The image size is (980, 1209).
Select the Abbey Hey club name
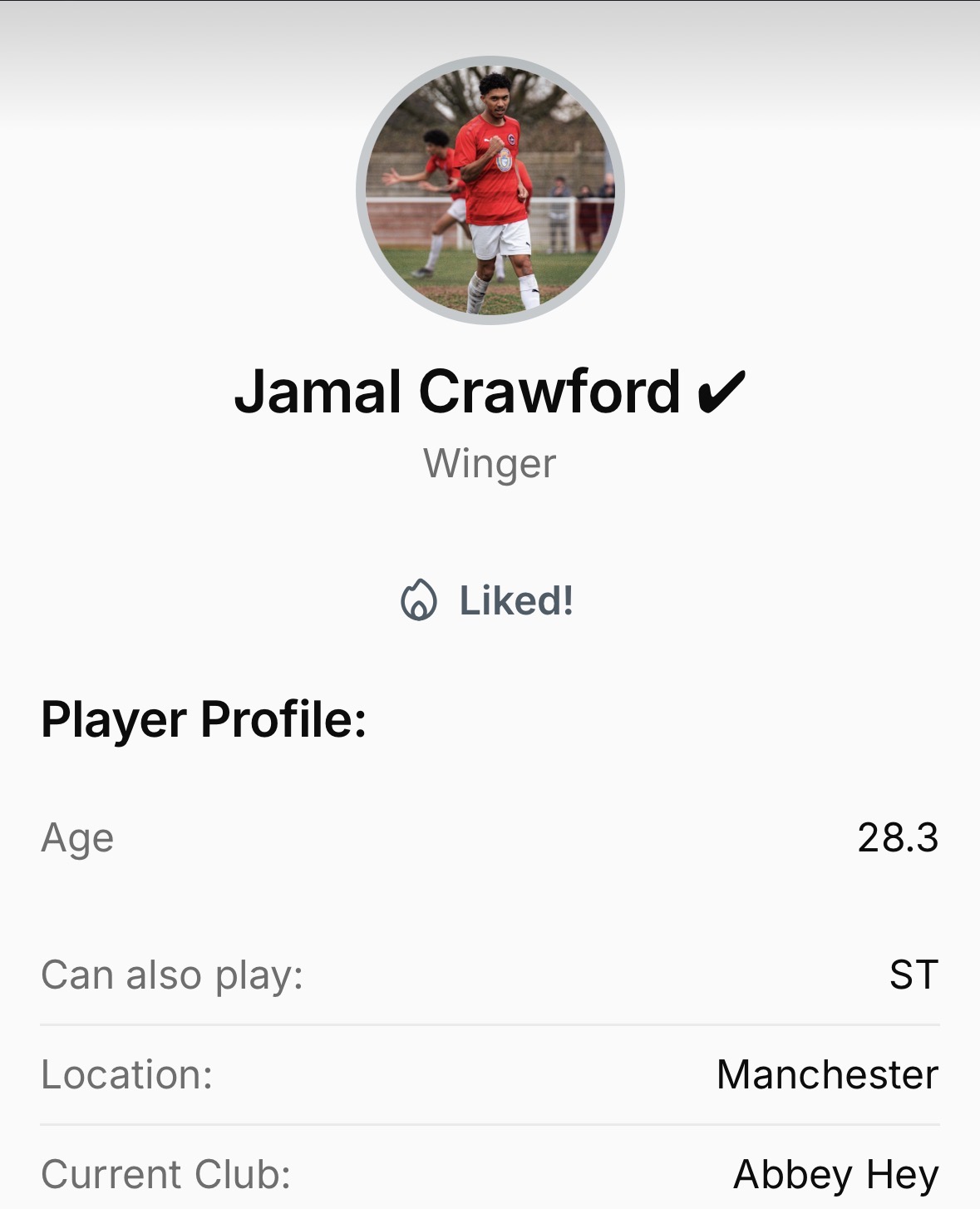tap(836, 1174)
